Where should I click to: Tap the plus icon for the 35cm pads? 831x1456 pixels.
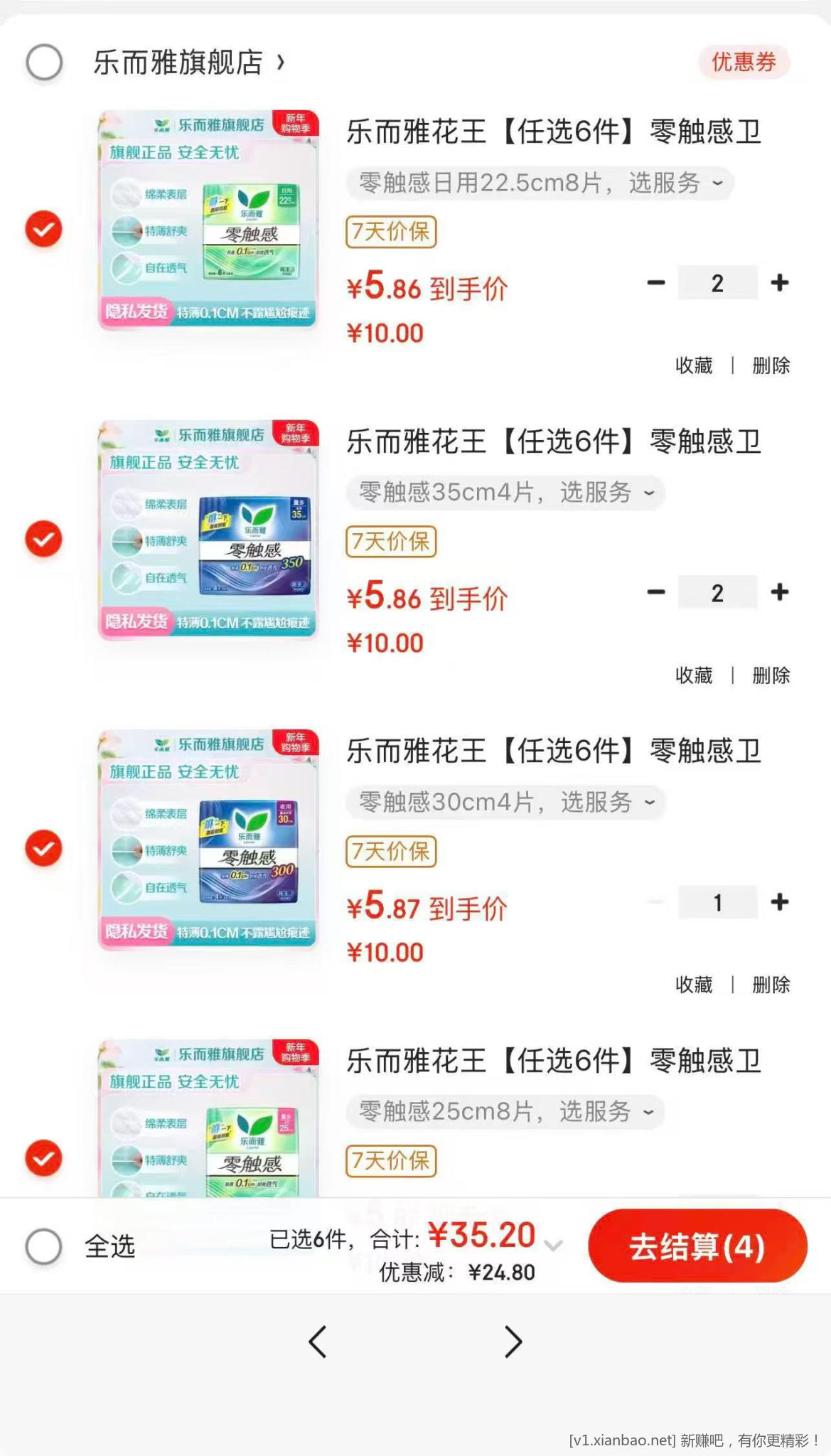pos(781,592)
